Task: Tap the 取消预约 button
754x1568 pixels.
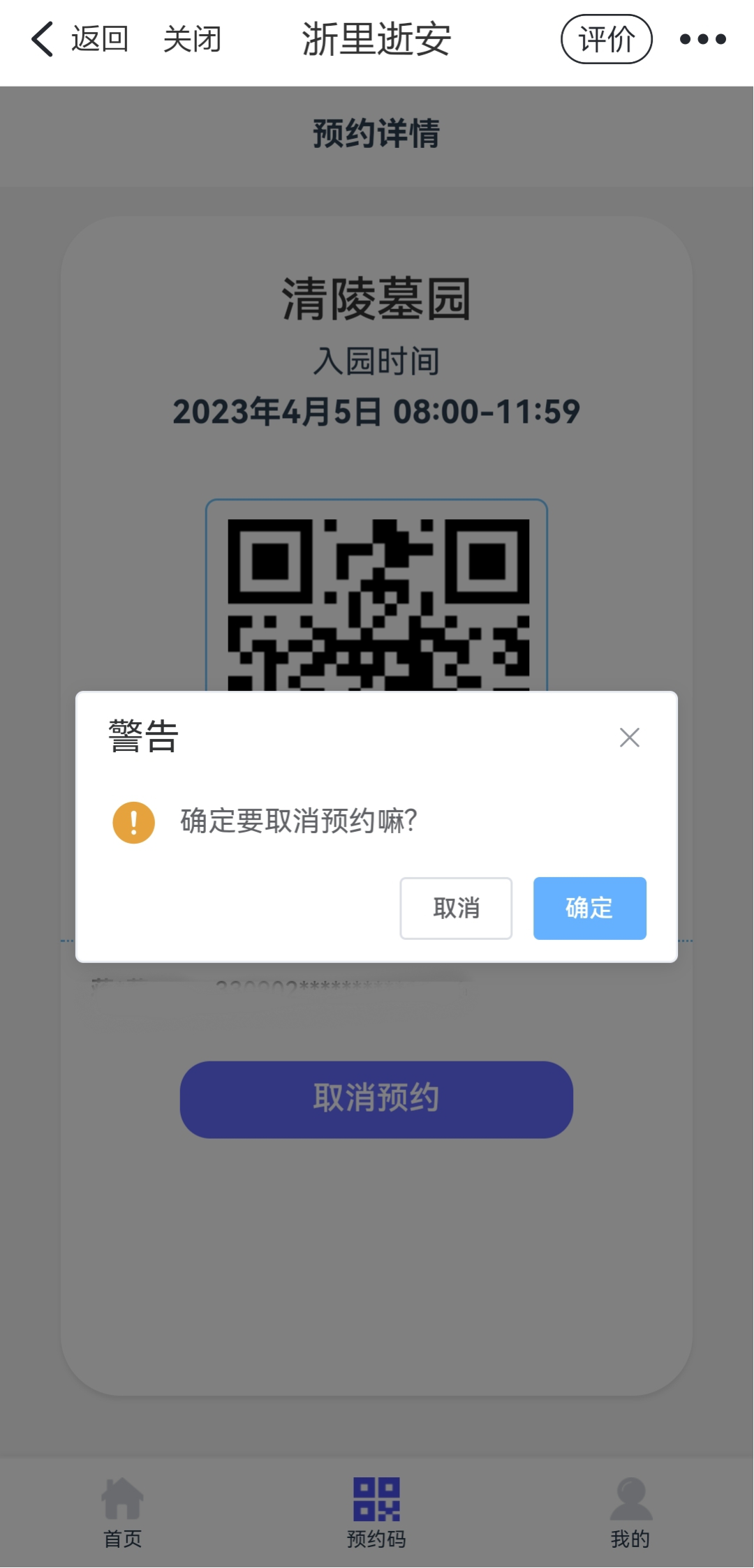Action: [x=376, y=1099]
